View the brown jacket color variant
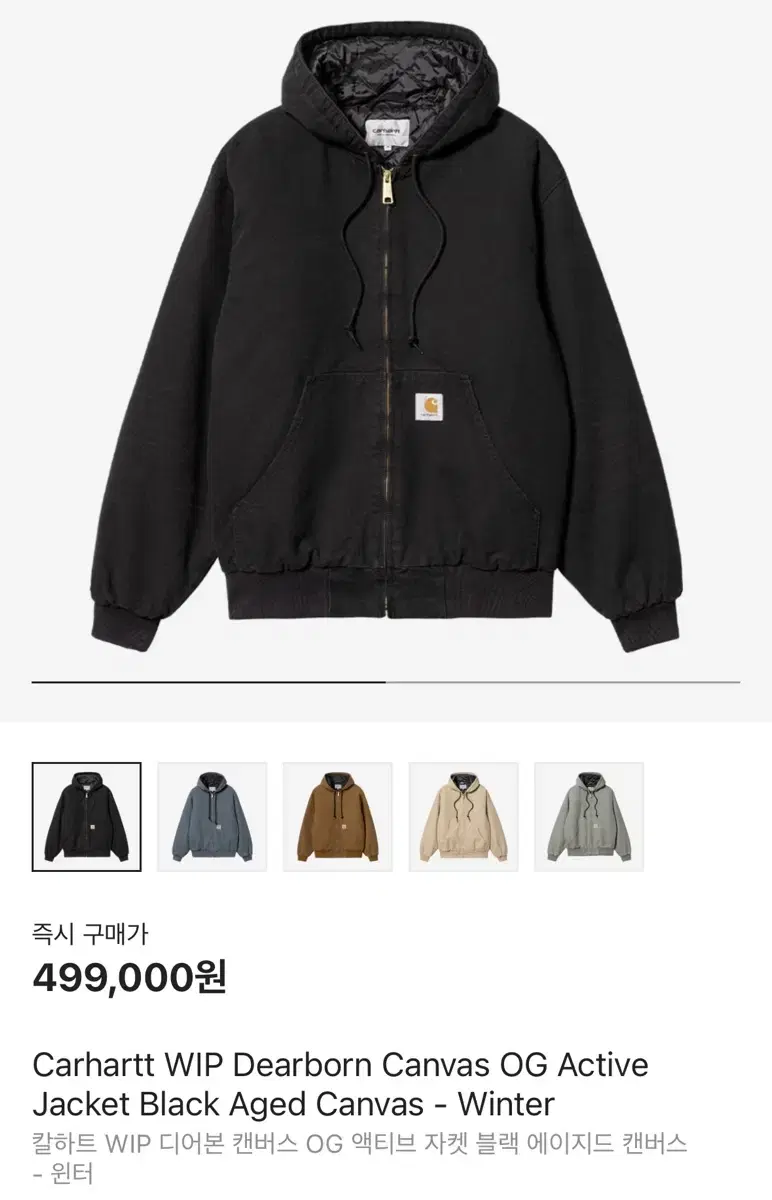772x1200 pixels. tap(340, 818)
